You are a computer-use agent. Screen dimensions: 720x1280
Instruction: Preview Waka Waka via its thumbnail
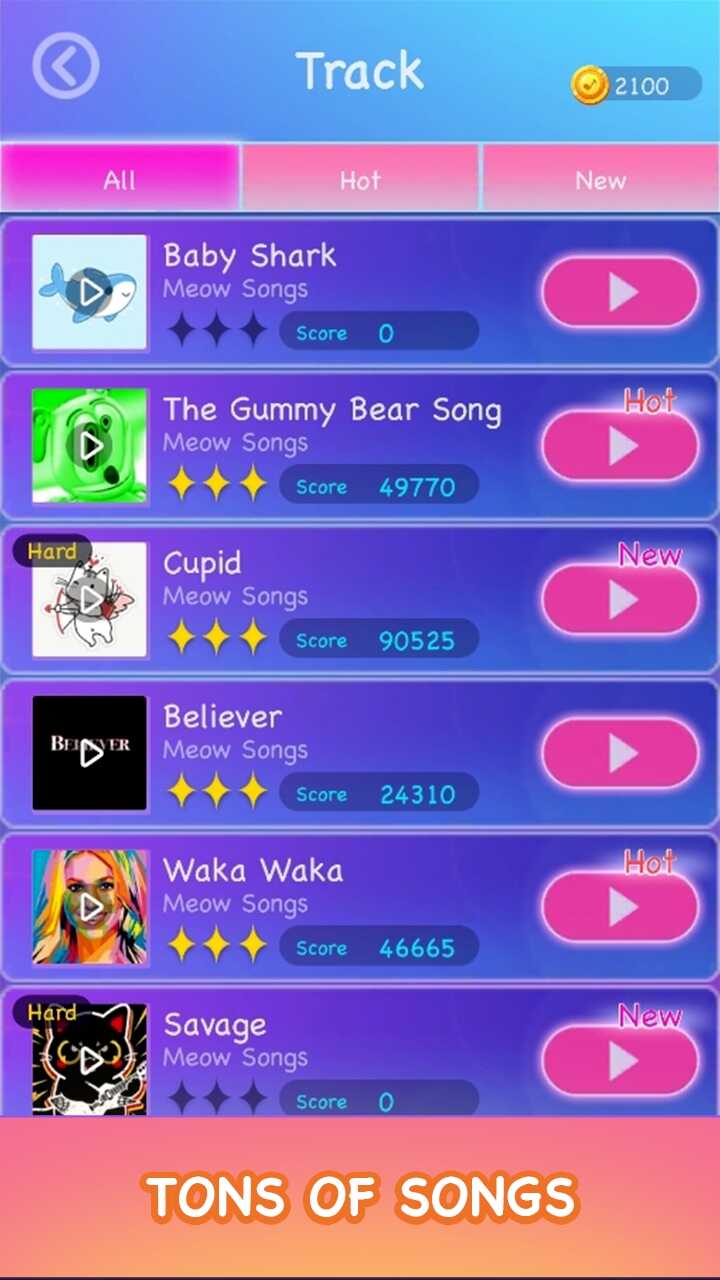tap(90, 907)
